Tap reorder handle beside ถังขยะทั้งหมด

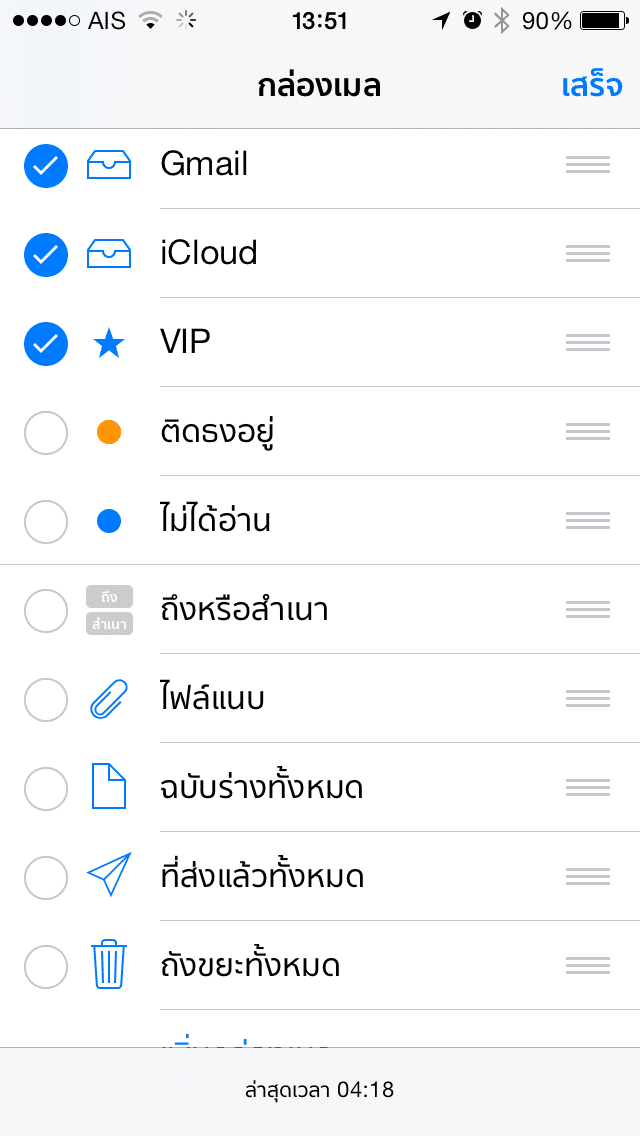(x=588, y=966)
